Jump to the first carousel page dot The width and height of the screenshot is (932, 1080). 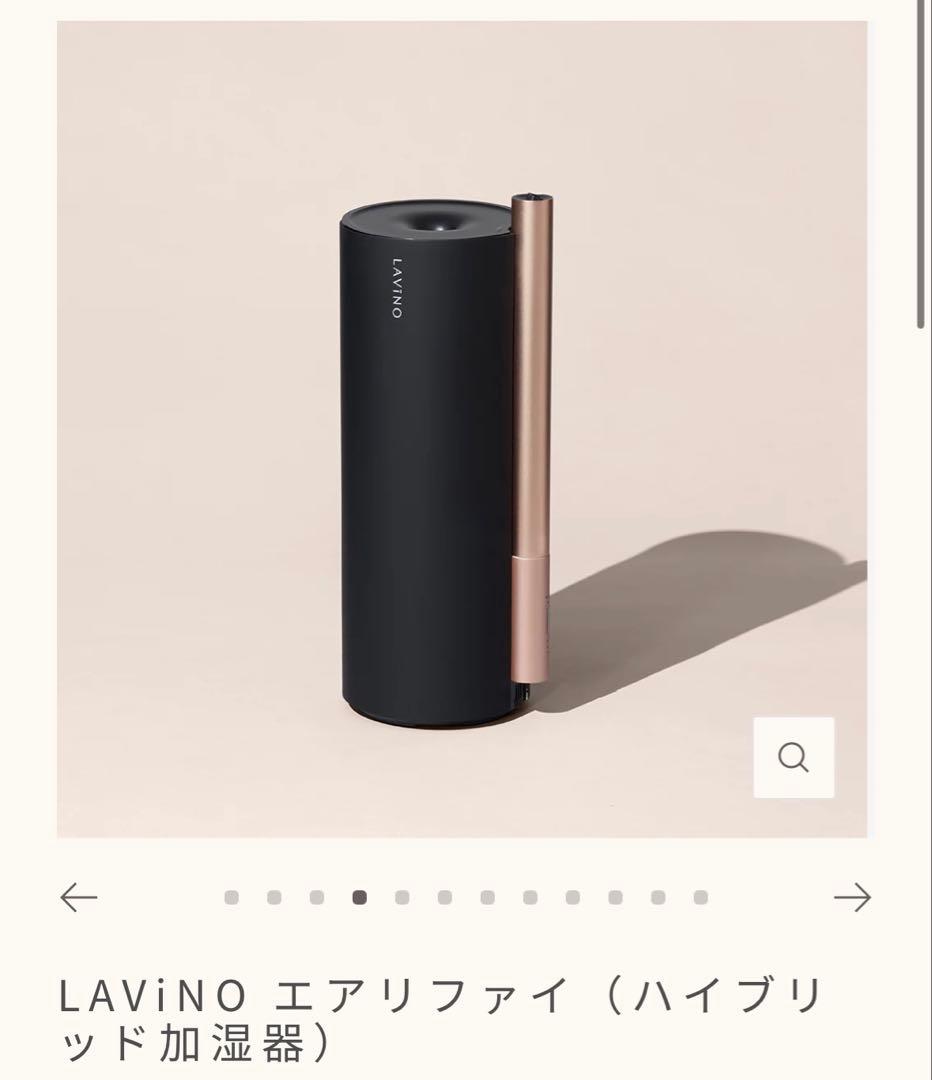click(232, 897)
